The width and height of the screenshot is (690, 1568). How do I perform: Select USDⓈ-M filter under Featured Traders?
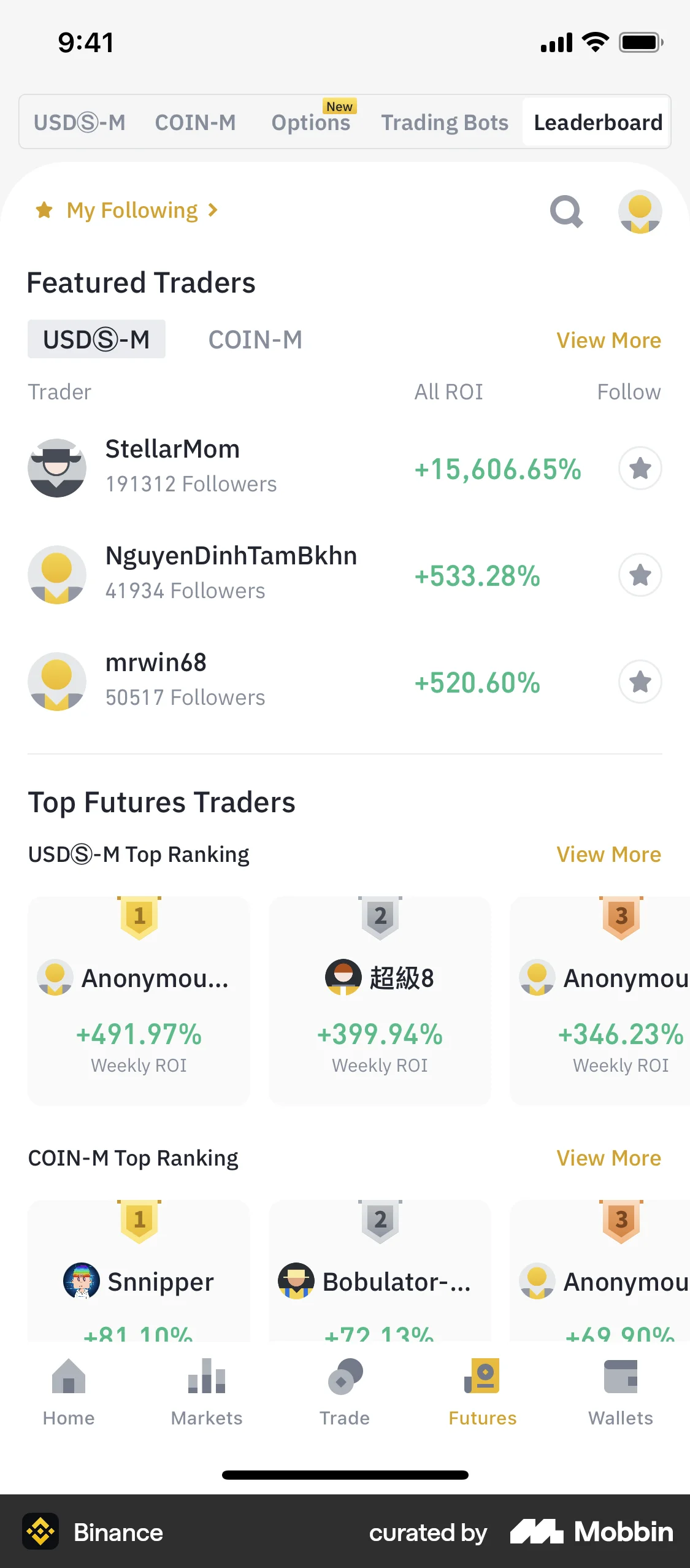[x=96, y=339]
